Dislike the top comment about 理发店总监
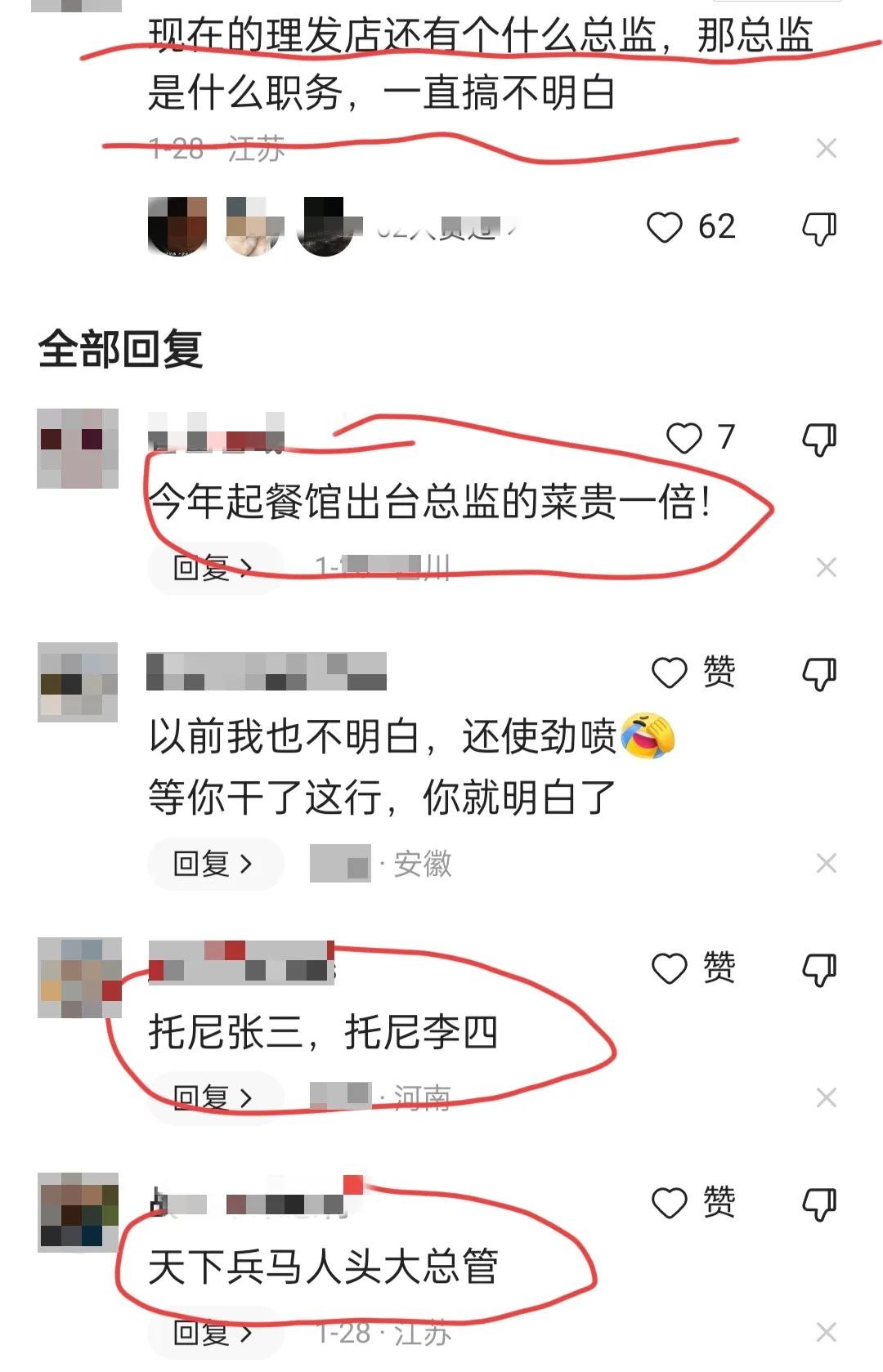The image size is (883, 1372). tap(818, 228)
